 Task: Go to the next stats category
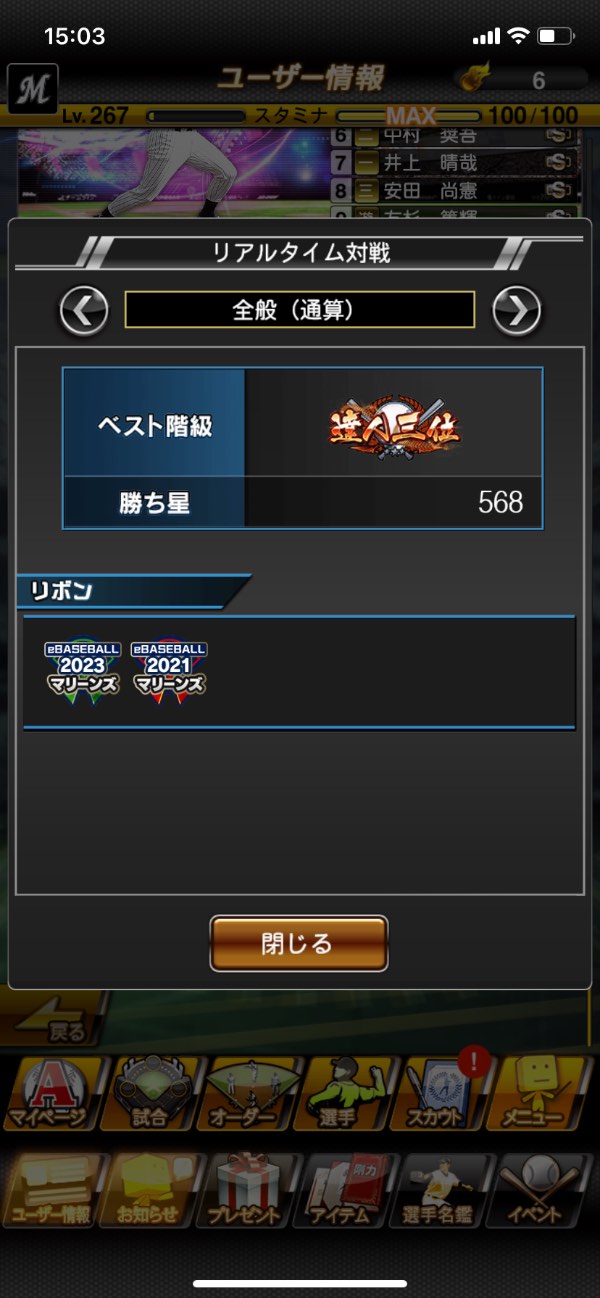(516, 311)
